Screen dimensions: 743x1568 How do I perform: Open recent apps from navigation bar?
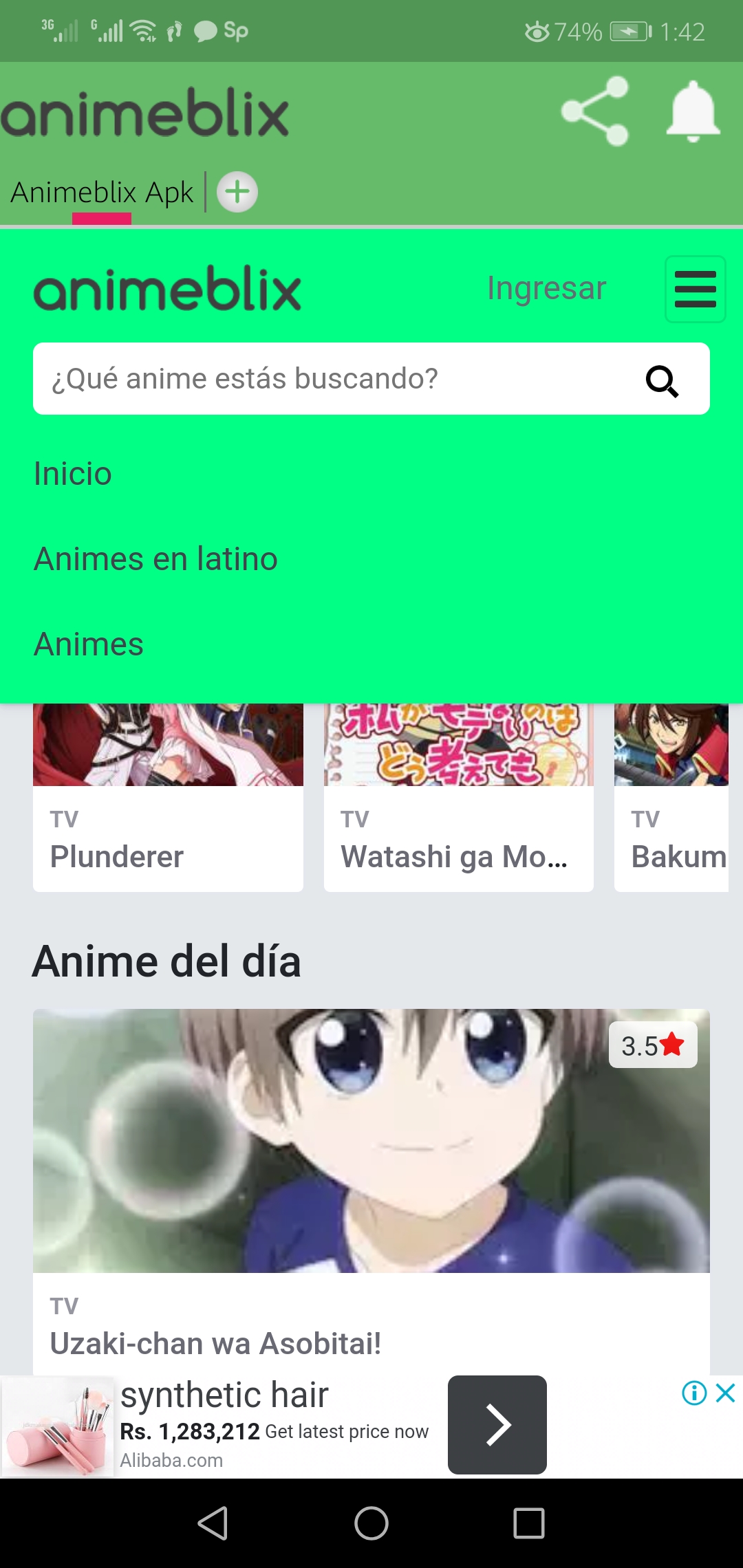click(528, 1523)
